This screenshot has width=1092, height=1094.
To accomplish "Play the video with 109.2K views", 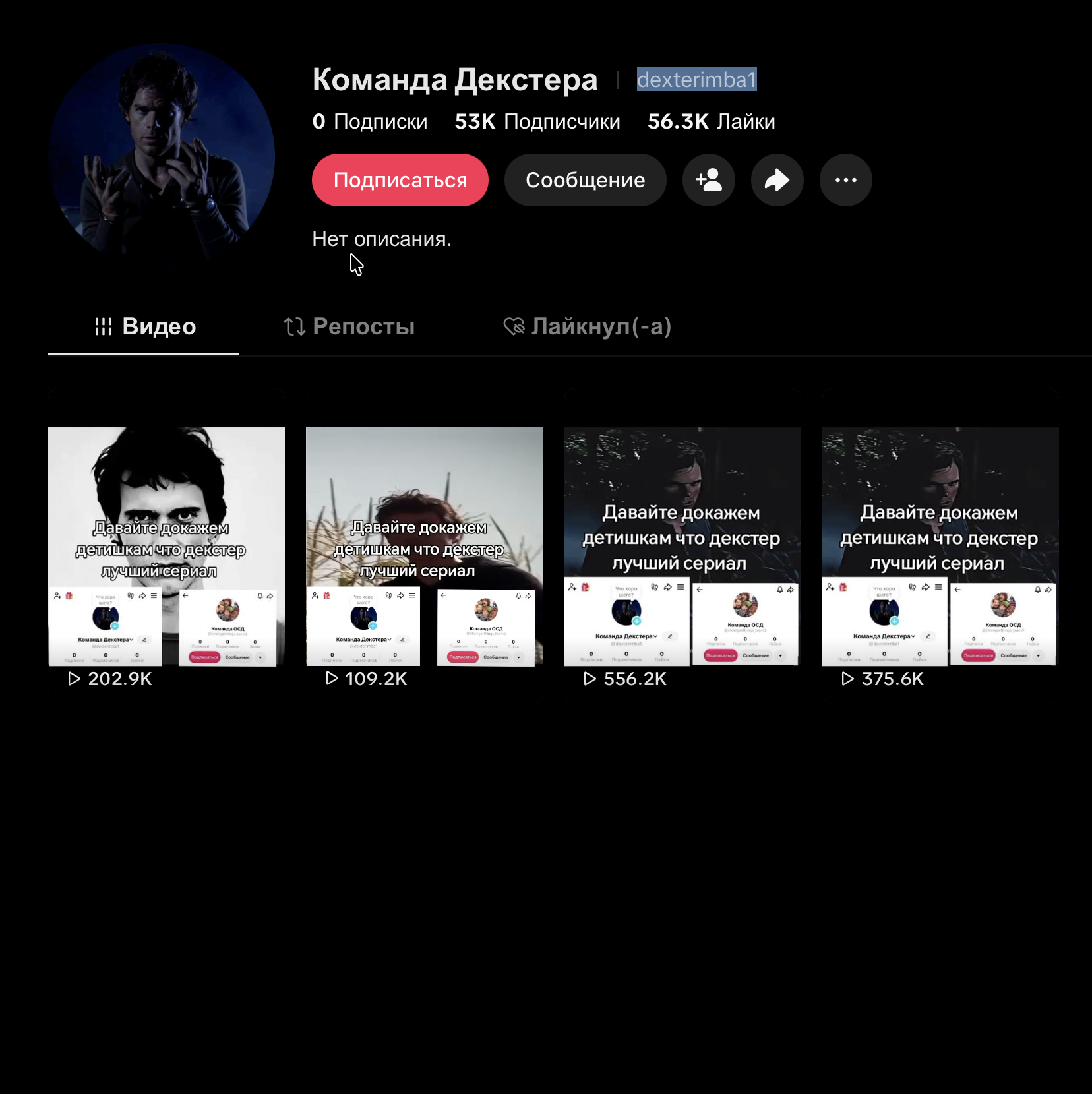I will (424, 546).
